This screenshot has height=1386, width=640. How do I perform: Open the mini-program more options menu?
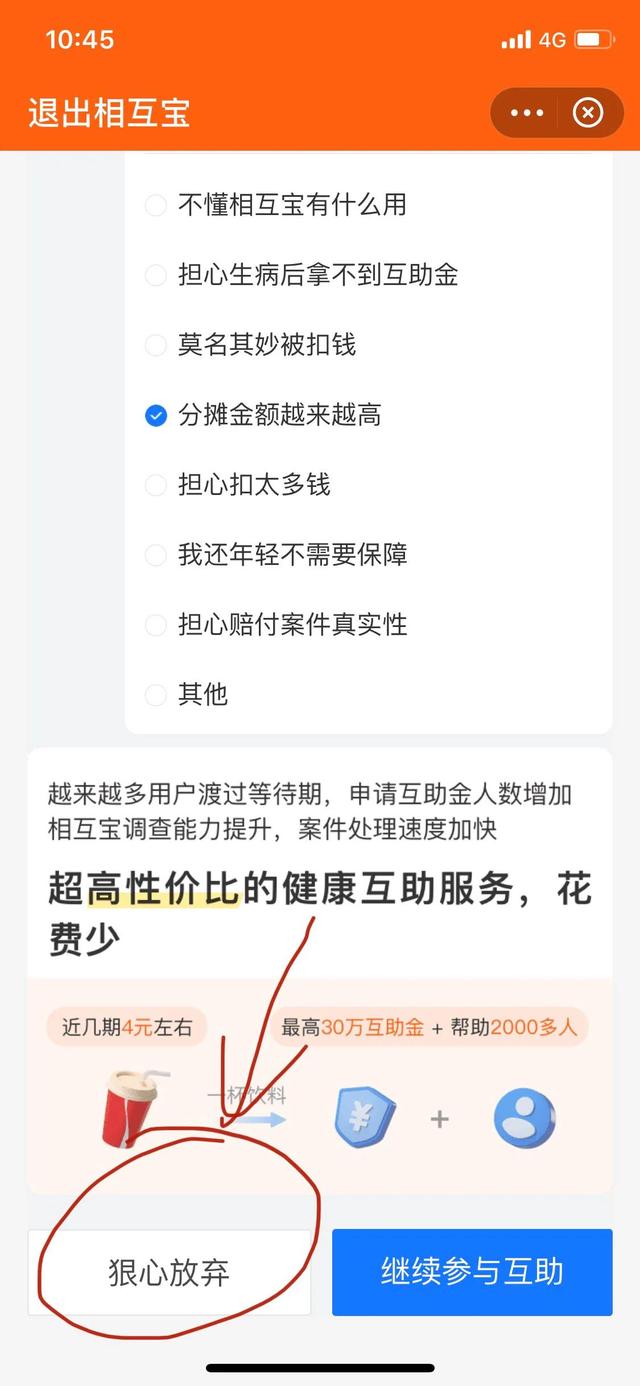(x=527, y=113)
